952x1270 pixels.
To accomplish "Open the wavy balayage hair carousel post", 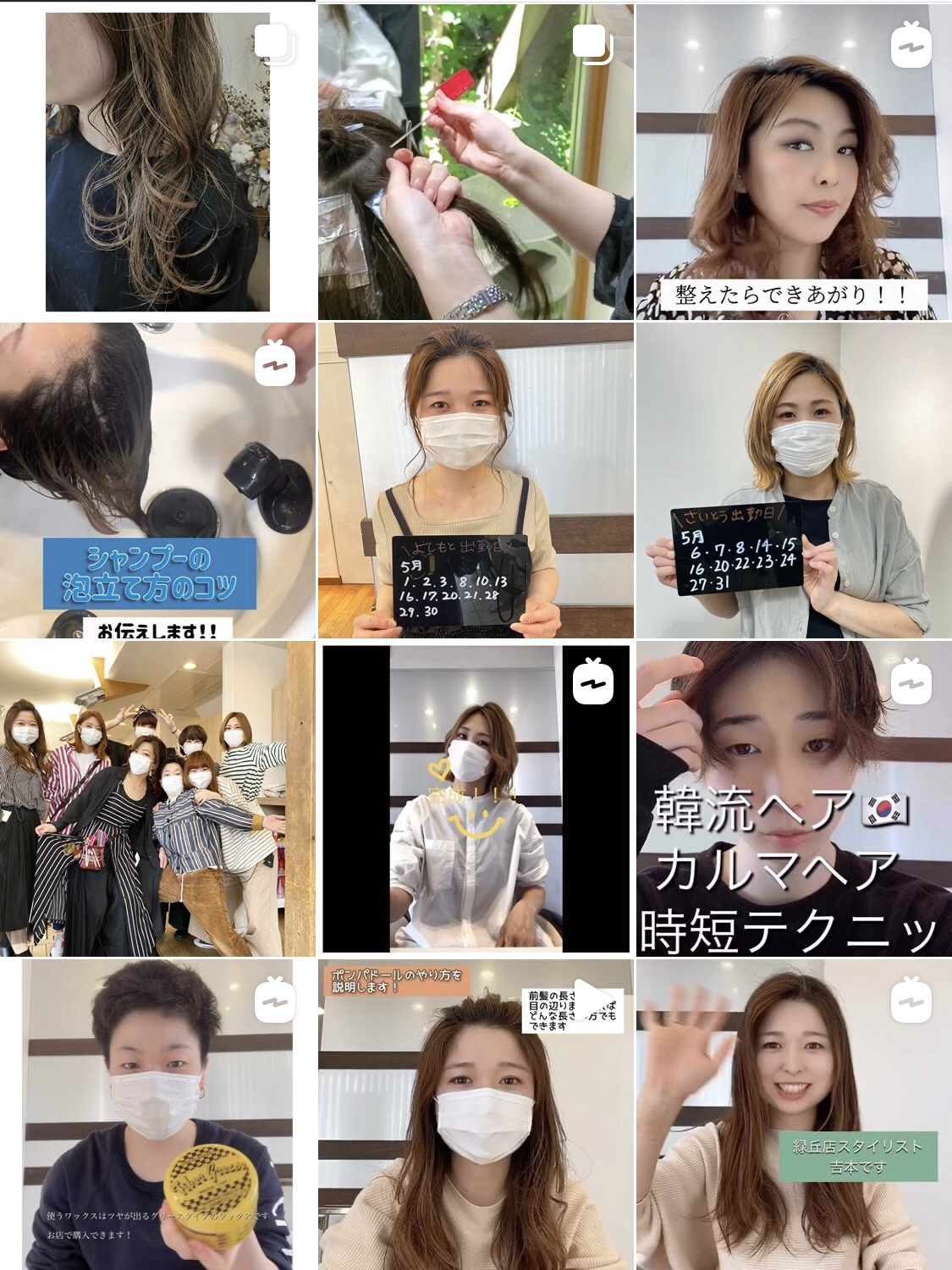I will click(x=157, y=161).
